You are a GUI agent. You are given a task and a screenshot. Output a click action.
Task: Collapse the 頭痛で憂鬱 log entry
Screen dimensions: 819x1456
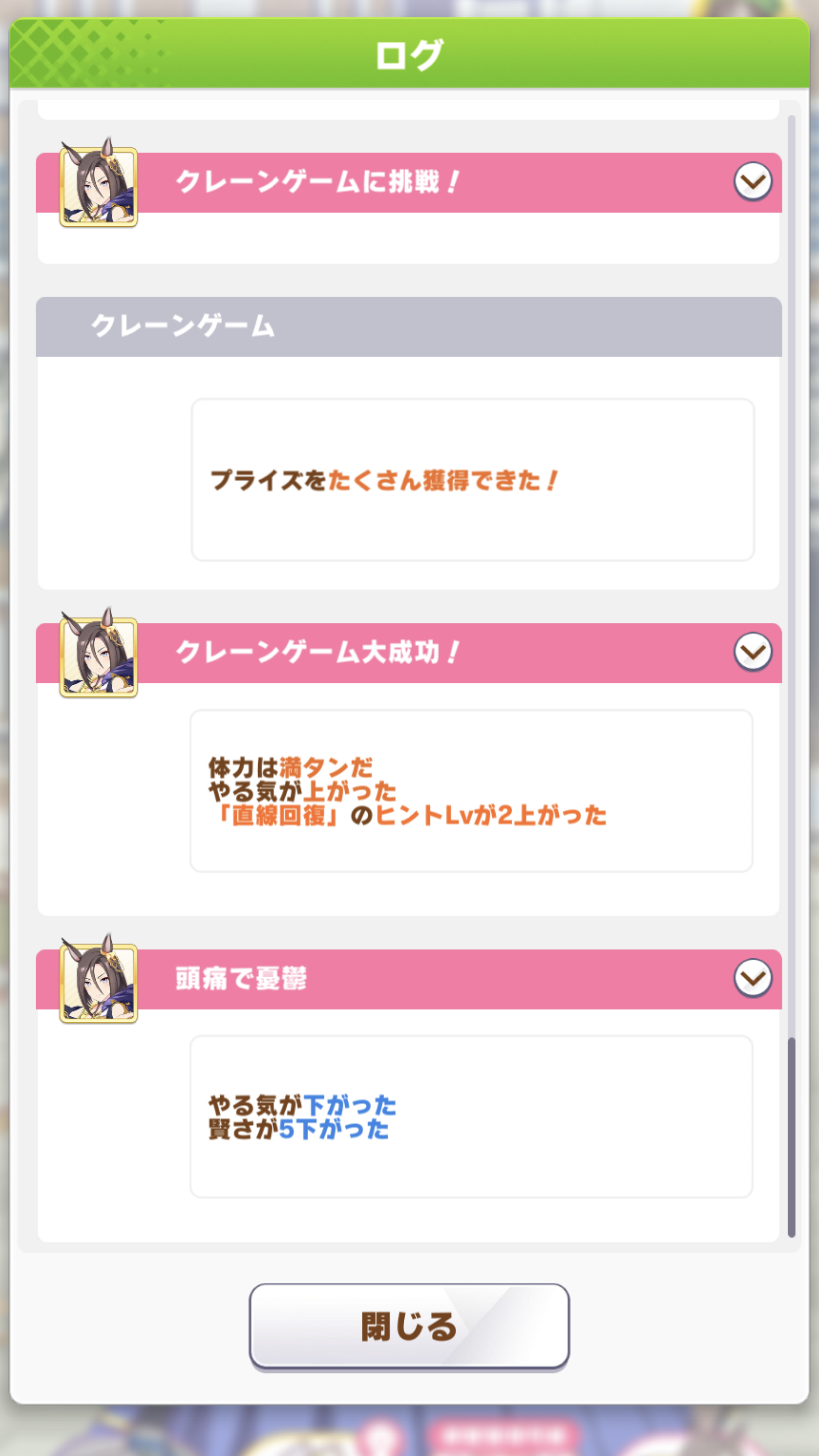coord(752,978)
